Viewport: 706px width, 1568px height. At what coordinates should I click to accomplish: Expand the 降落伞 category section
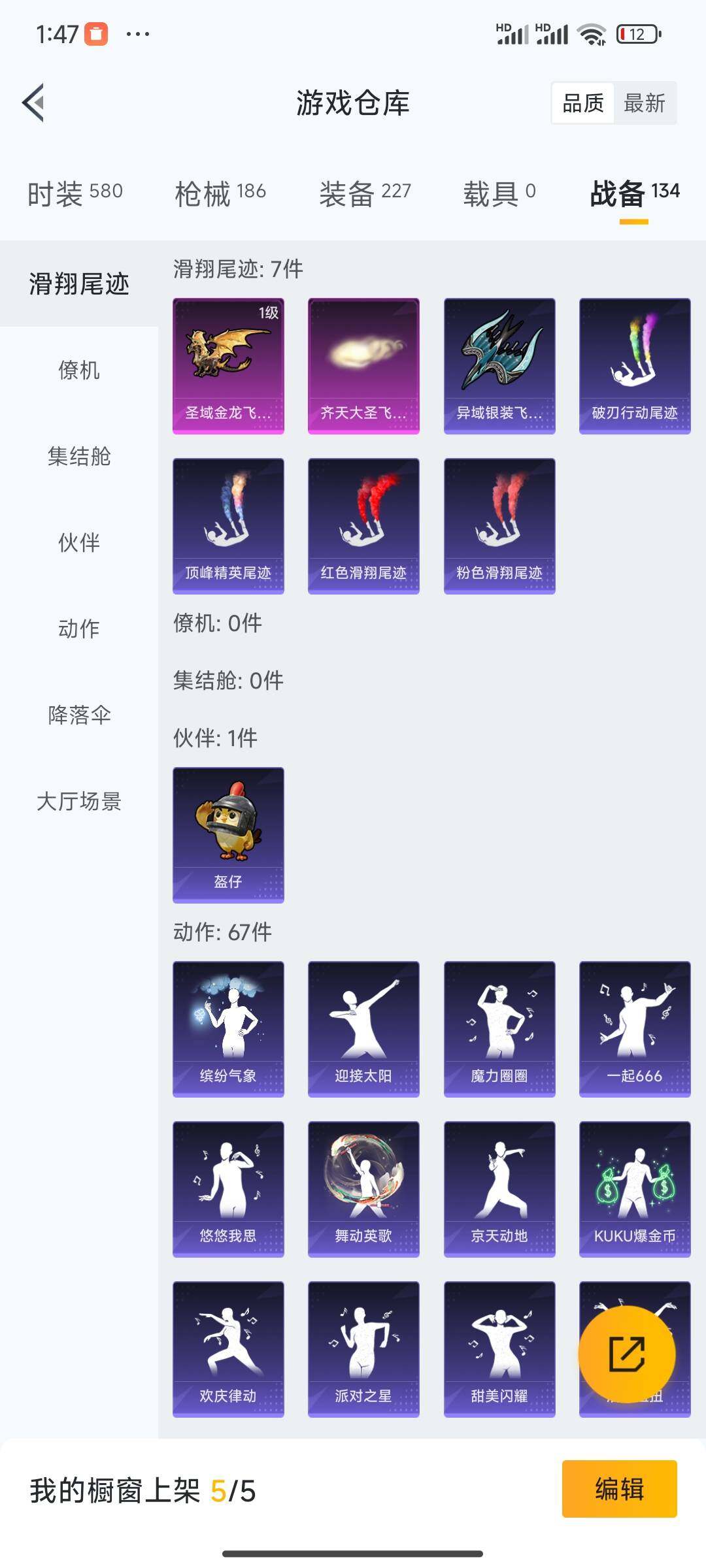pyautogui.click(x=78, y=716)
